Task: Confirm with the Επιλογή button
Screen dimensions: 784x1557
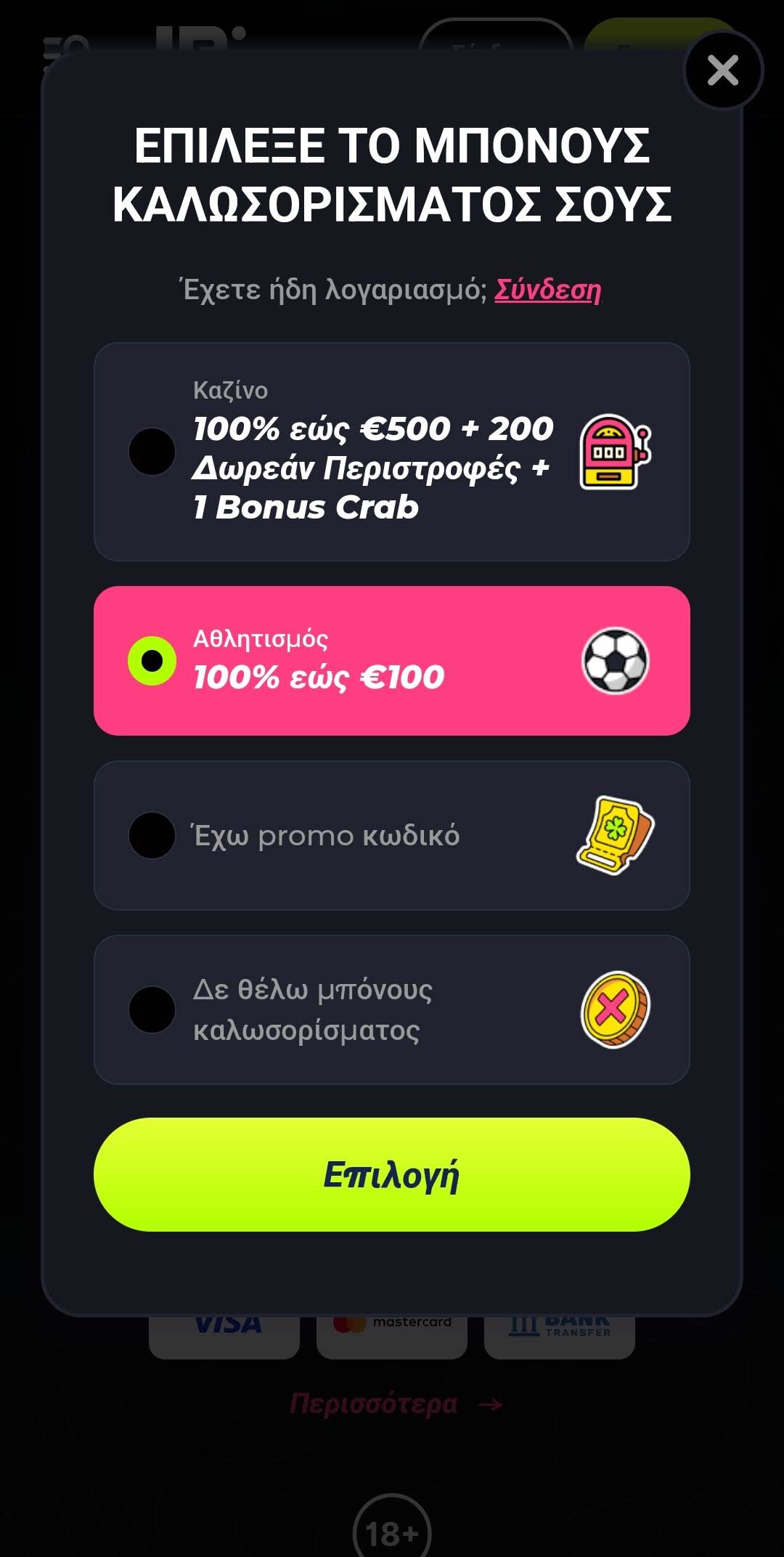Action: point(391,1174)
